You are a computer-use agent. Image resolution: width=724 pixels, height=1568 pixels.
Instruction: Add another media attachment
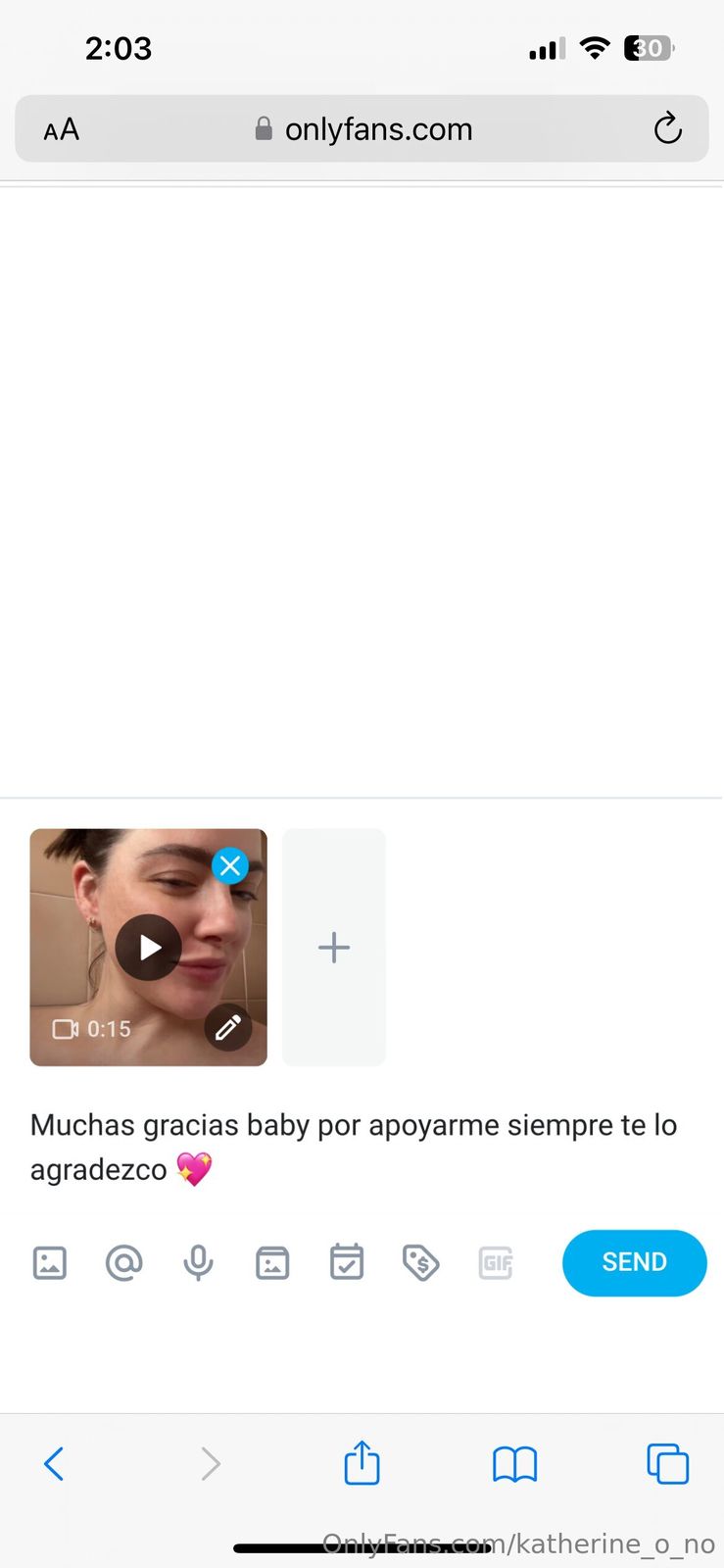334,948
